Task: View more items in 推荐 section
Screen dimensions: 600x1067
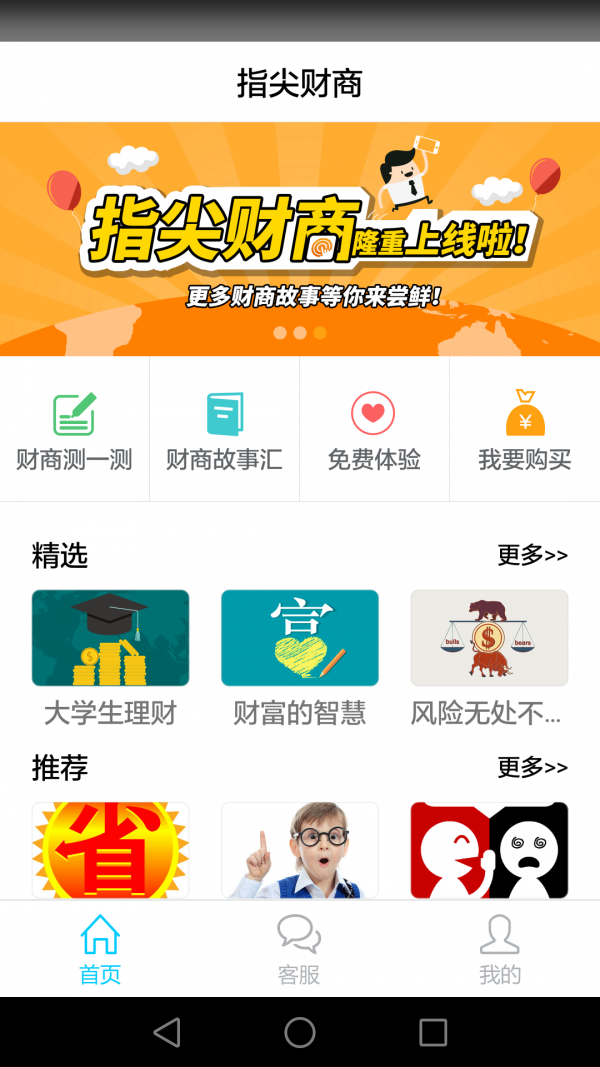Action: coord(532,767)
